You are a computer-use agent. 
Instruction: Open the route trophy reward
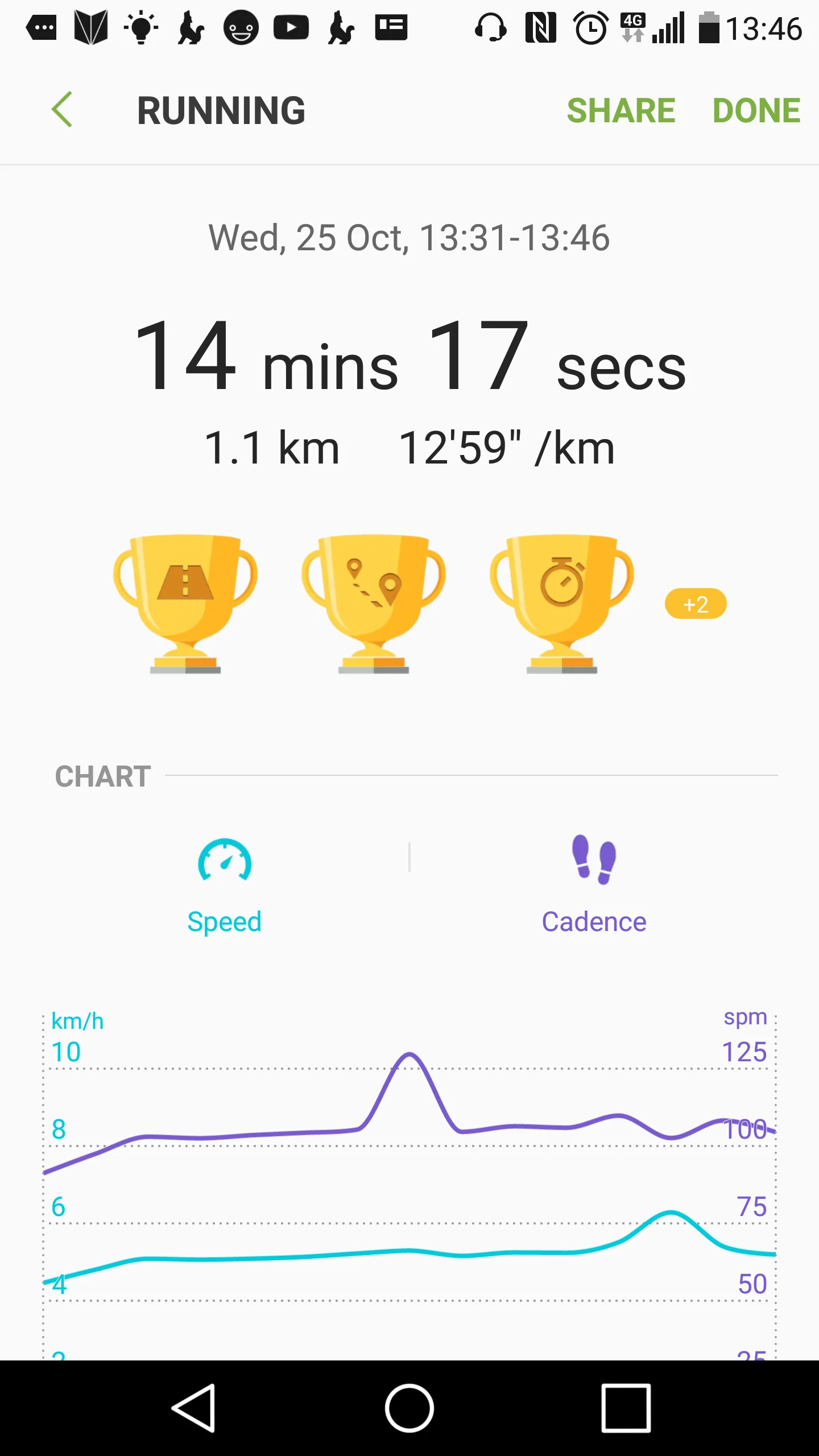coord(374,604)
